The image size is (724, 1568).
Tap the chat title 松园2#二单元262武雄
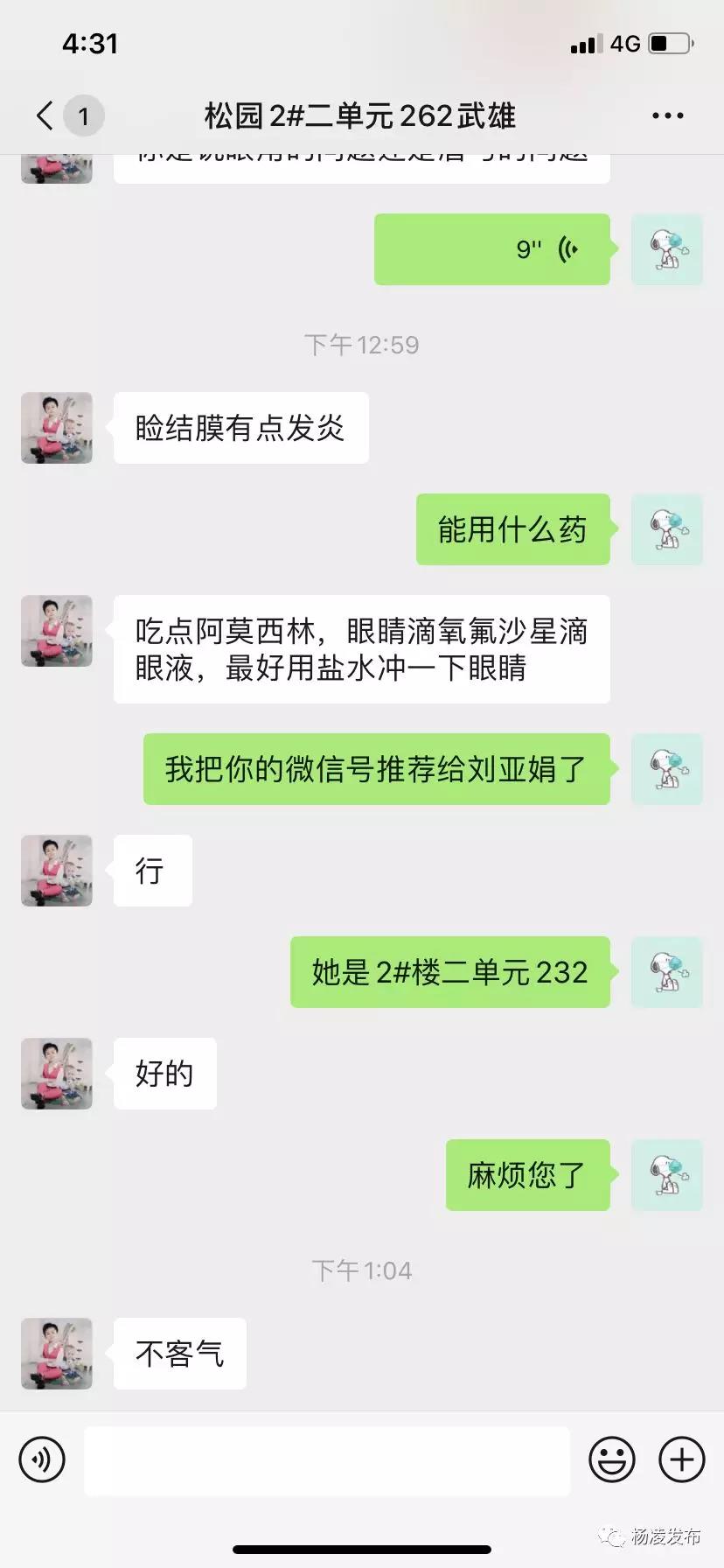pos(361,115)
